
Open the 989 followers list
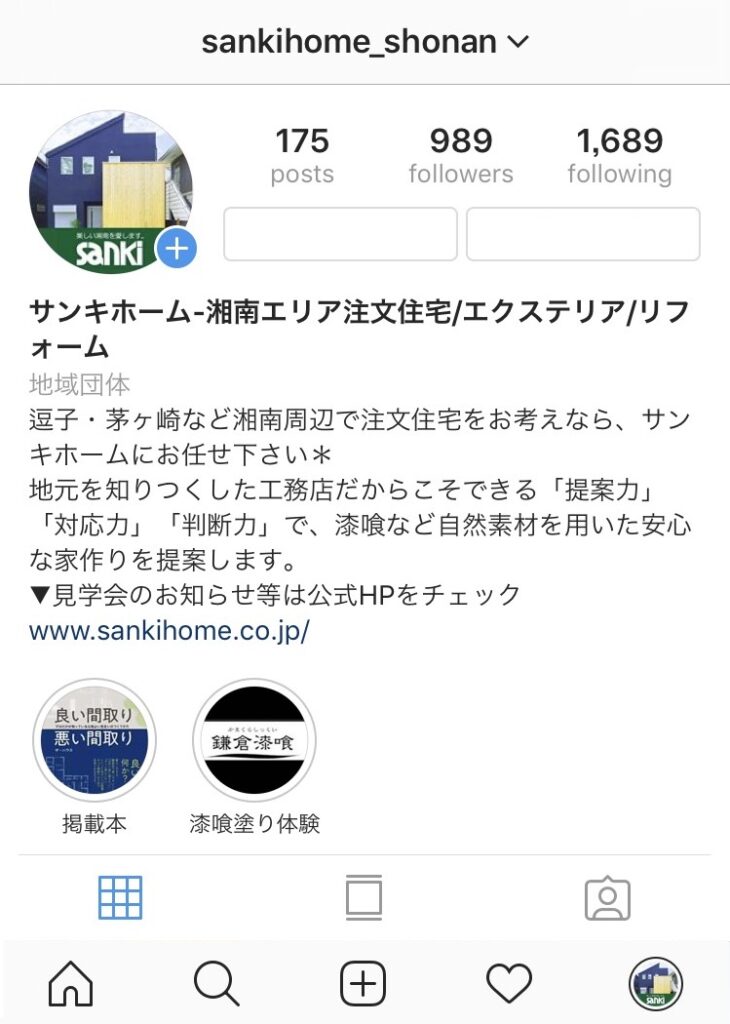(460, 156)
